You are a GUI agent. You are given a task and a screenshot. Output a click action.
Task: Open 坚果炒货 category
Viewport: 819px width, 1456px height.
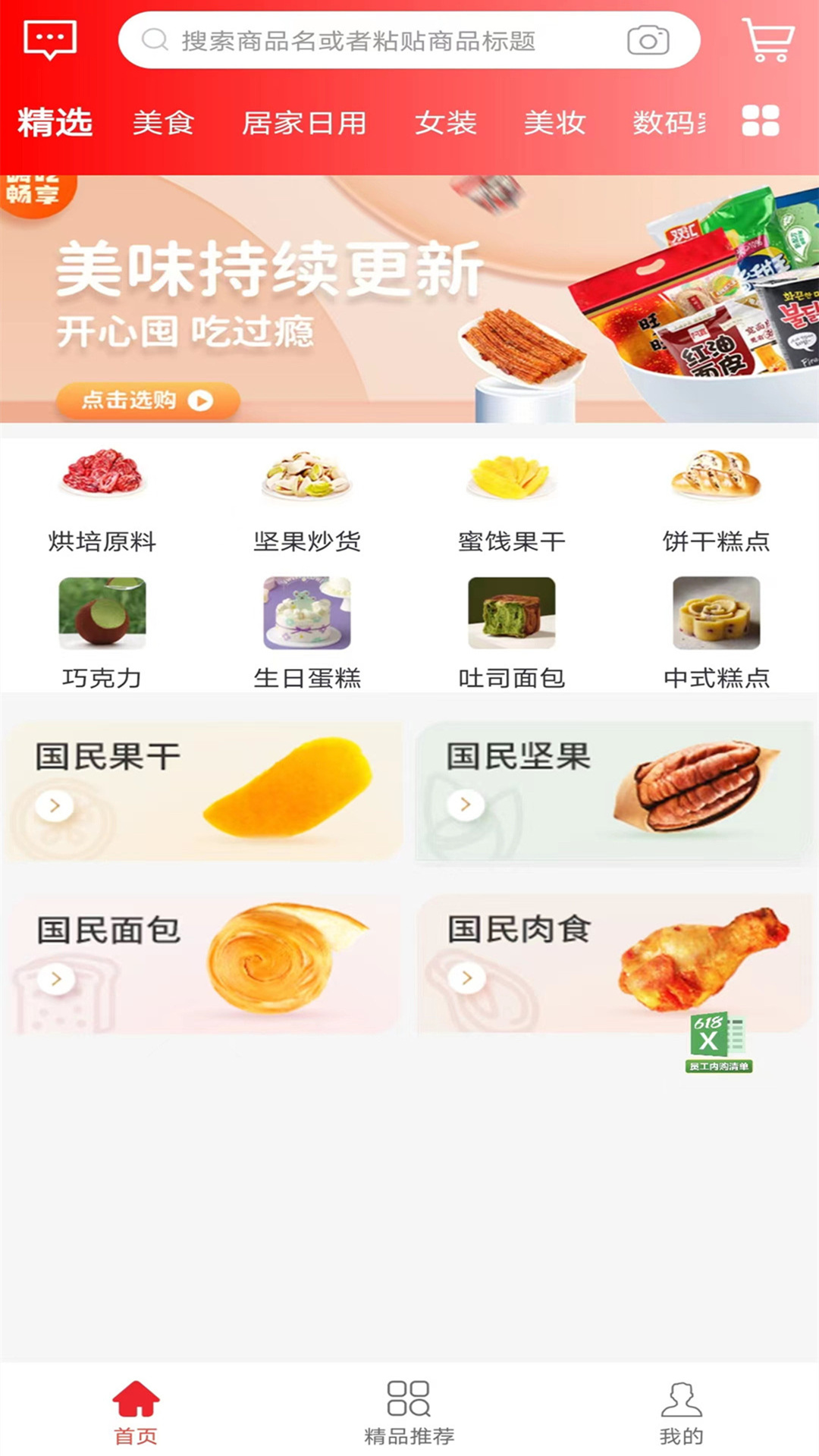[307, 500]
